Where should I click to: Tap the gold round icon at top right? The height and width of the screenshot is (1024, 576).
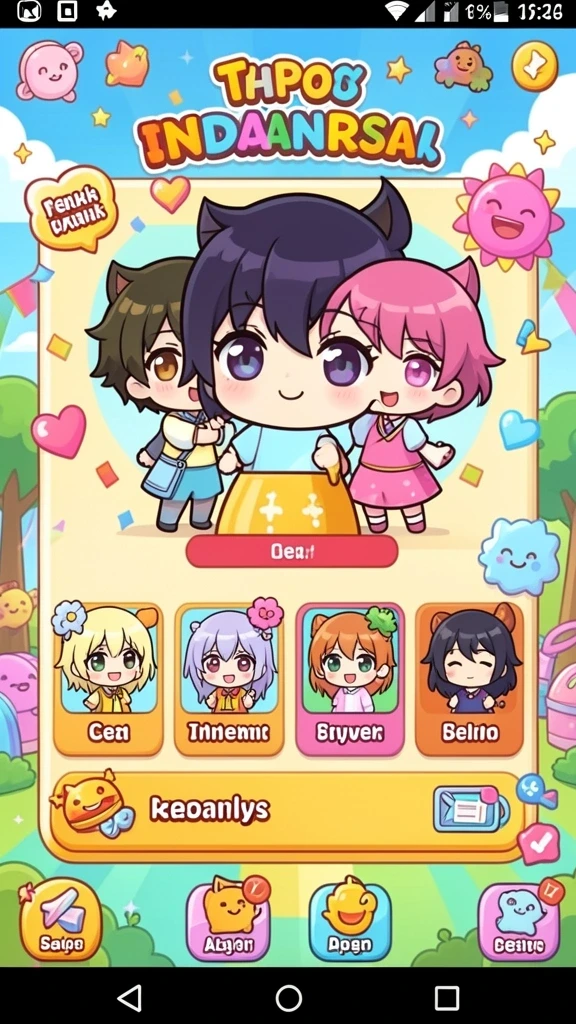click(534, 66)
